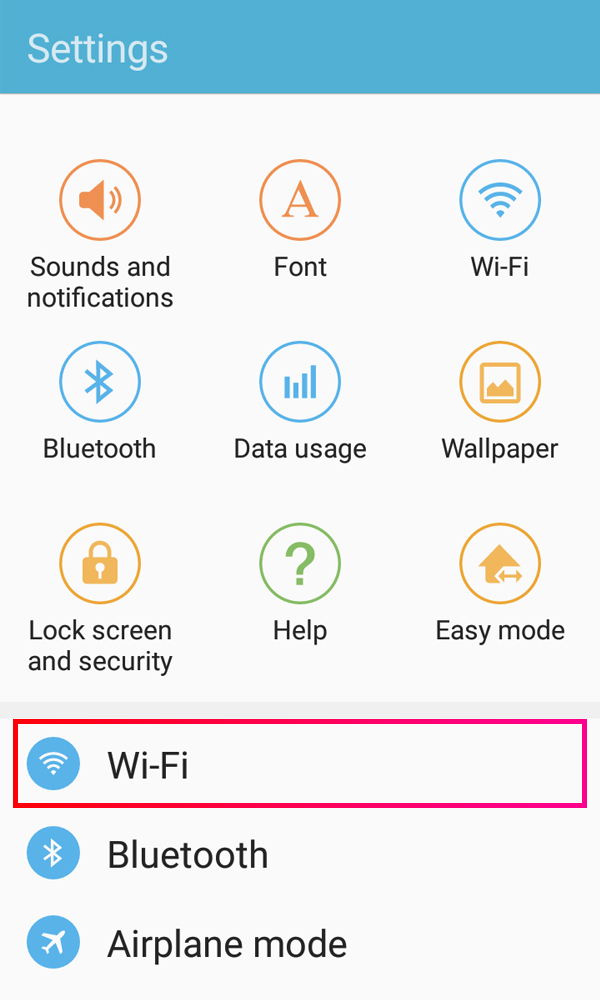Image resolution: width=600 pixels, height=1000 pixels.
Task: Tap the Wi-Fi quick shortcut in the grid
Action: [x=500, y=220]
